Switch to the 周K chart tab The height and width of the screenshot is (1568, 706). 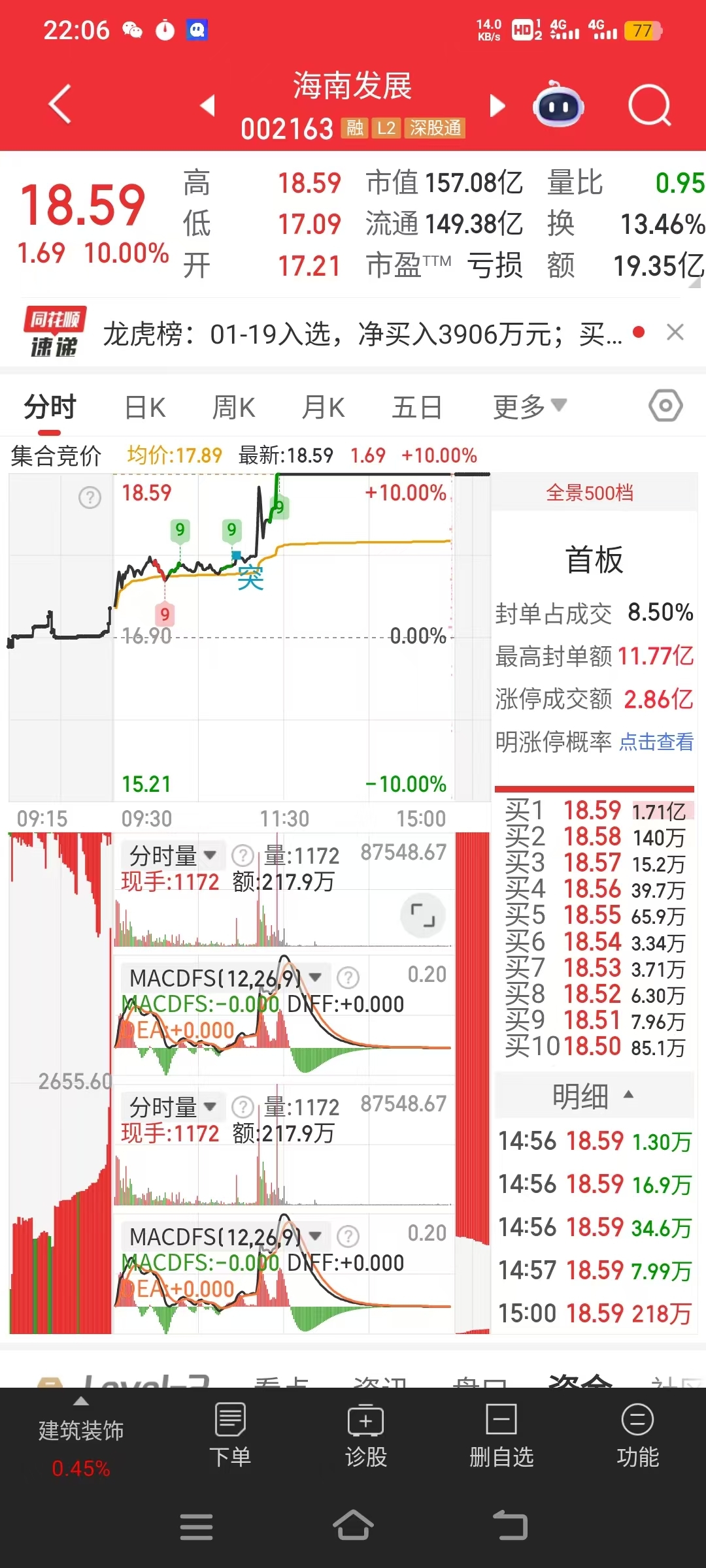[x=233, y=408]
